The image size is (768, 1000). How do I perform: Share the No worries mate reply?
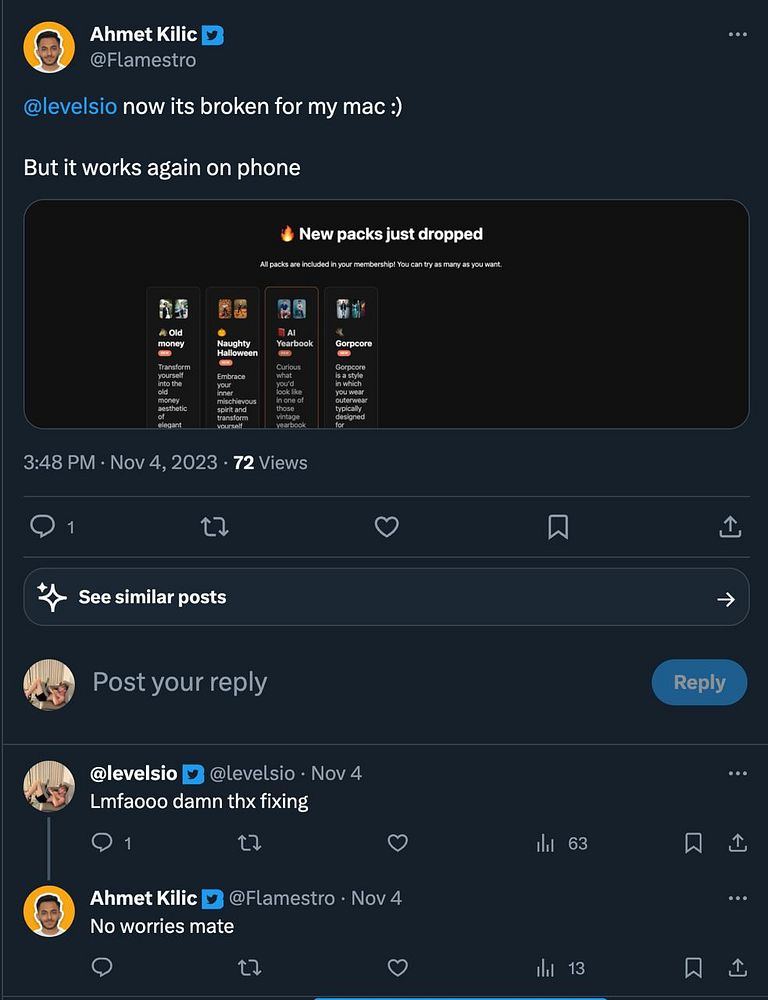pos(738,967)
